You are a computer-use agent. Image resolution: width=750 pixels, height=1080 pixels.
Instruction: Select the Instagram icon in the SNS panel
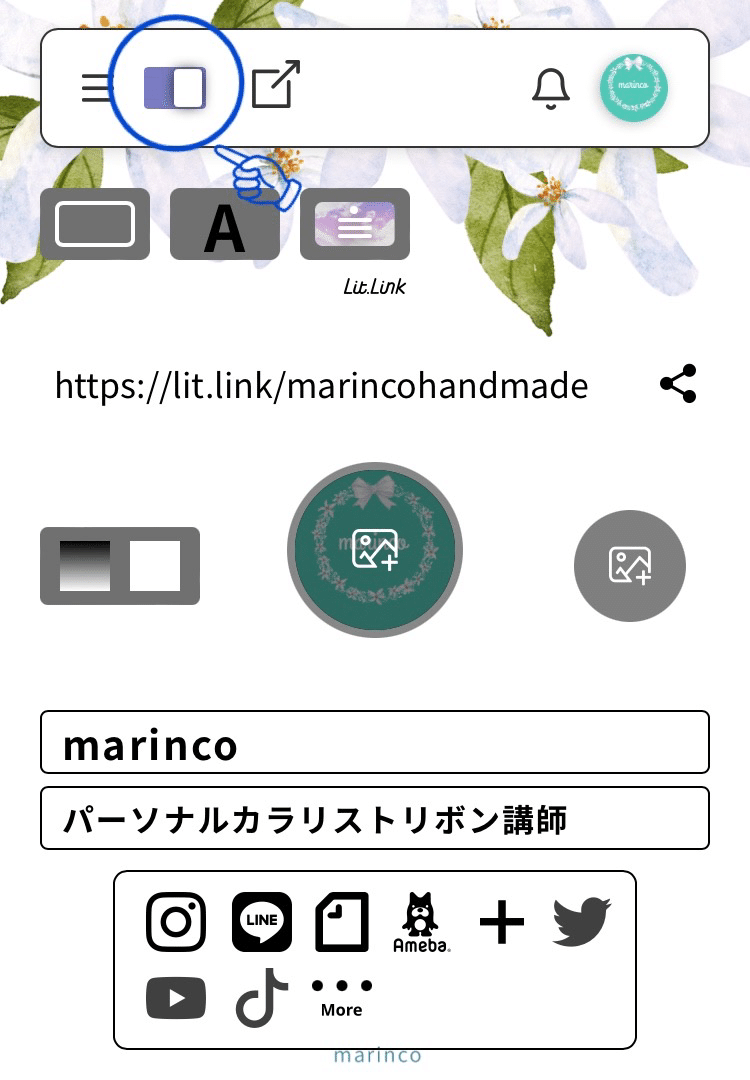click(176, 922)
